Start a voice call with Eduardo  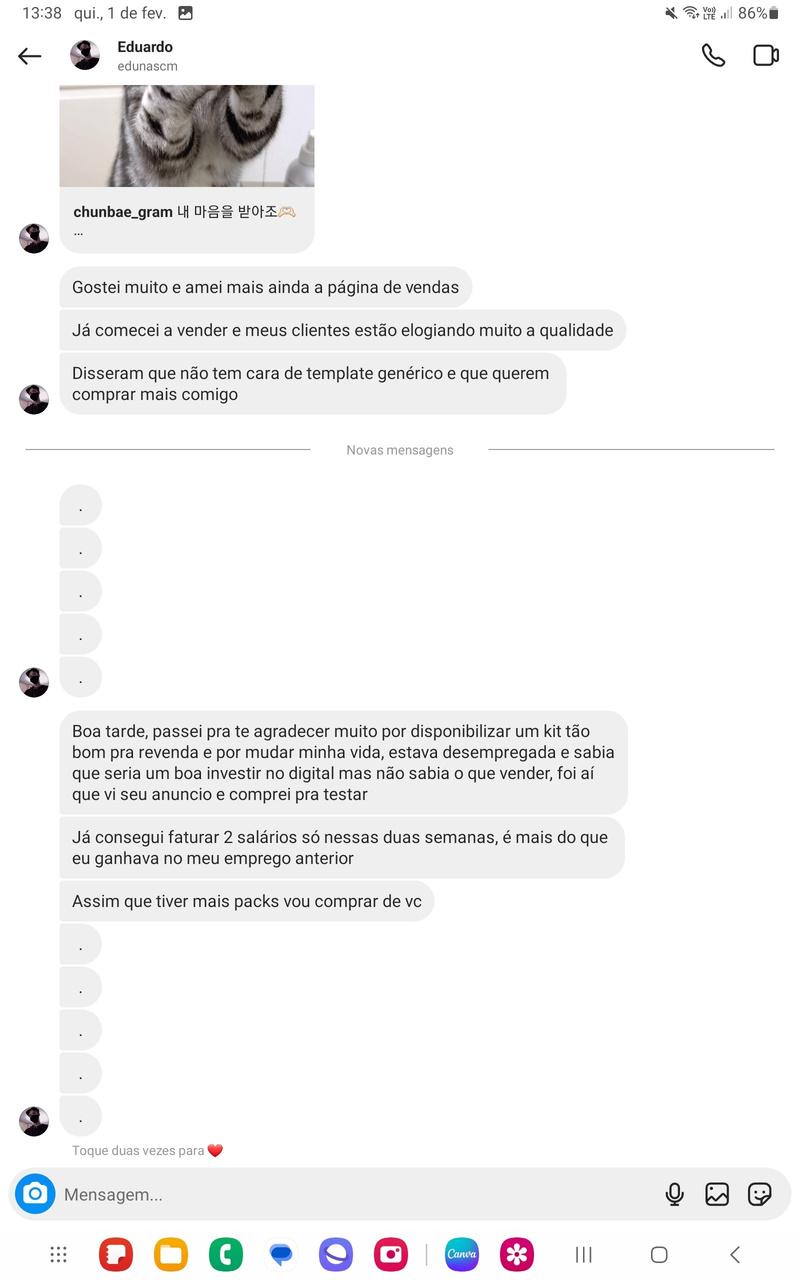click(713, 56)
